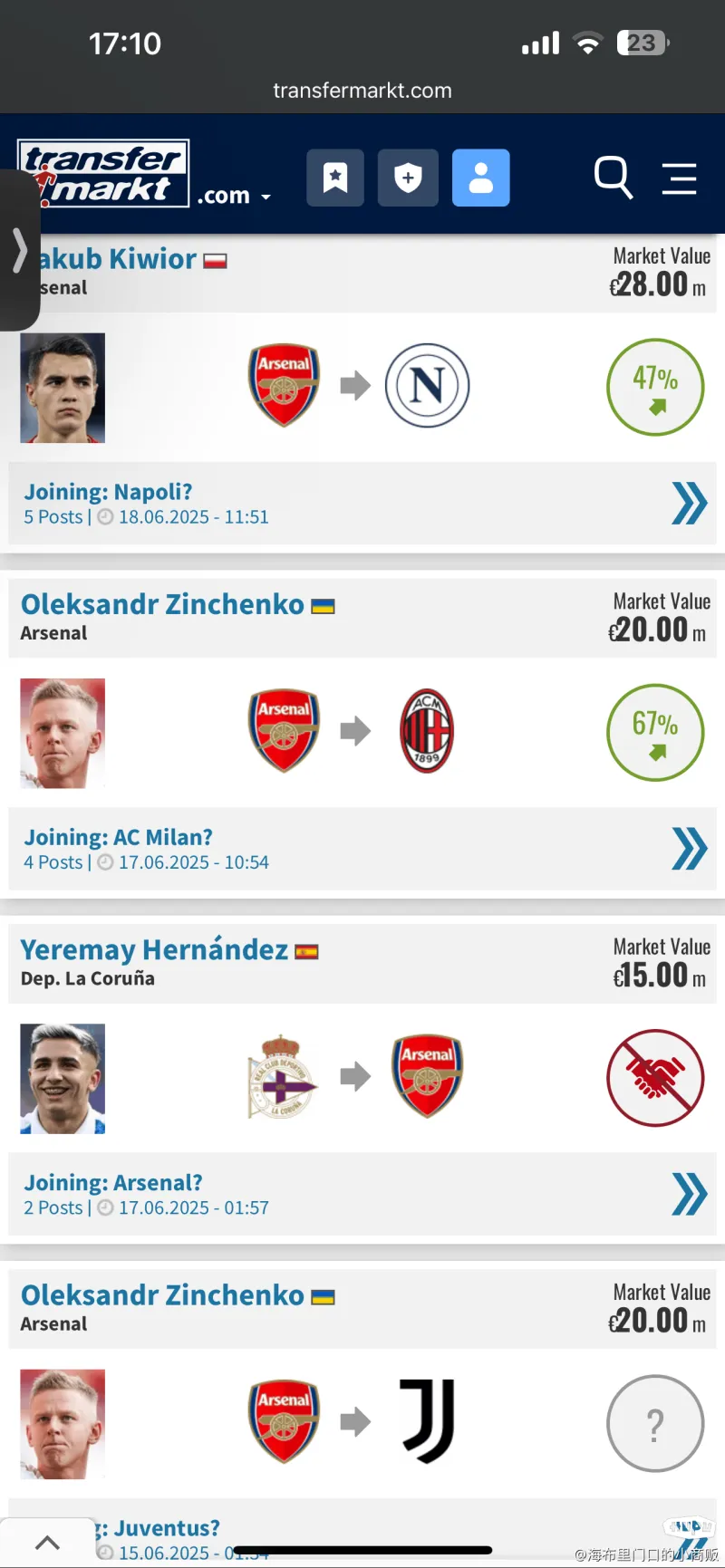Open the shield plus icon in header
This screenshot has width=725, height=1568.
pos(408,178)
